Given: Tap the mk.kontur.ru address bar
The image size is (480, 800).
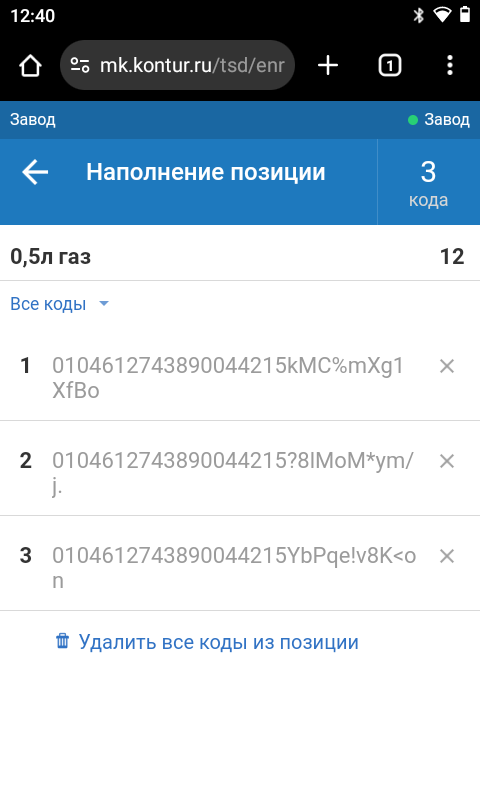Looking at the screenshot, I should coord(178,65).
